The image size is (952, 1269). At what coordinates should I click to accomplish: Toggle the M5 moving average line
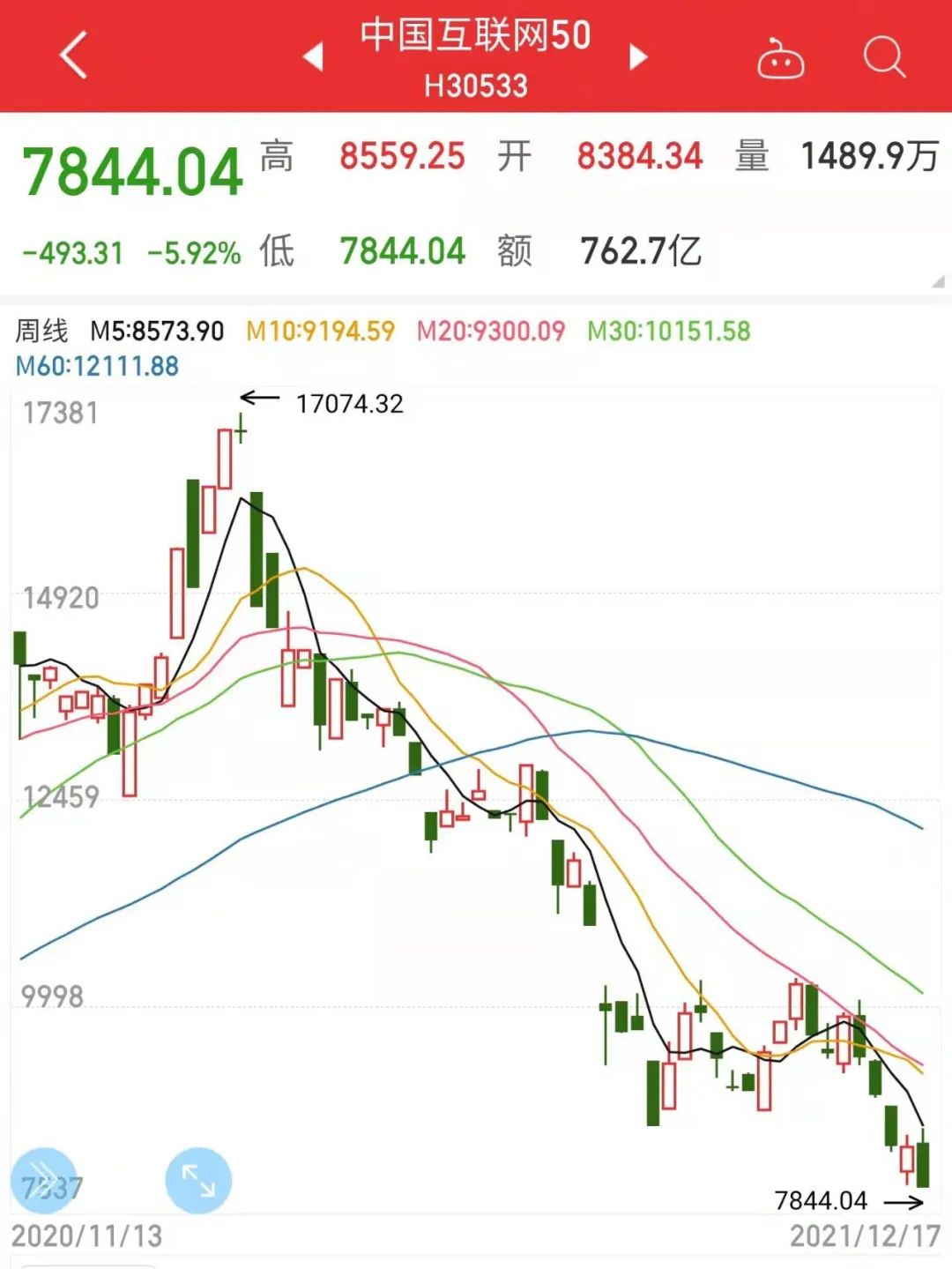[159, 329]
